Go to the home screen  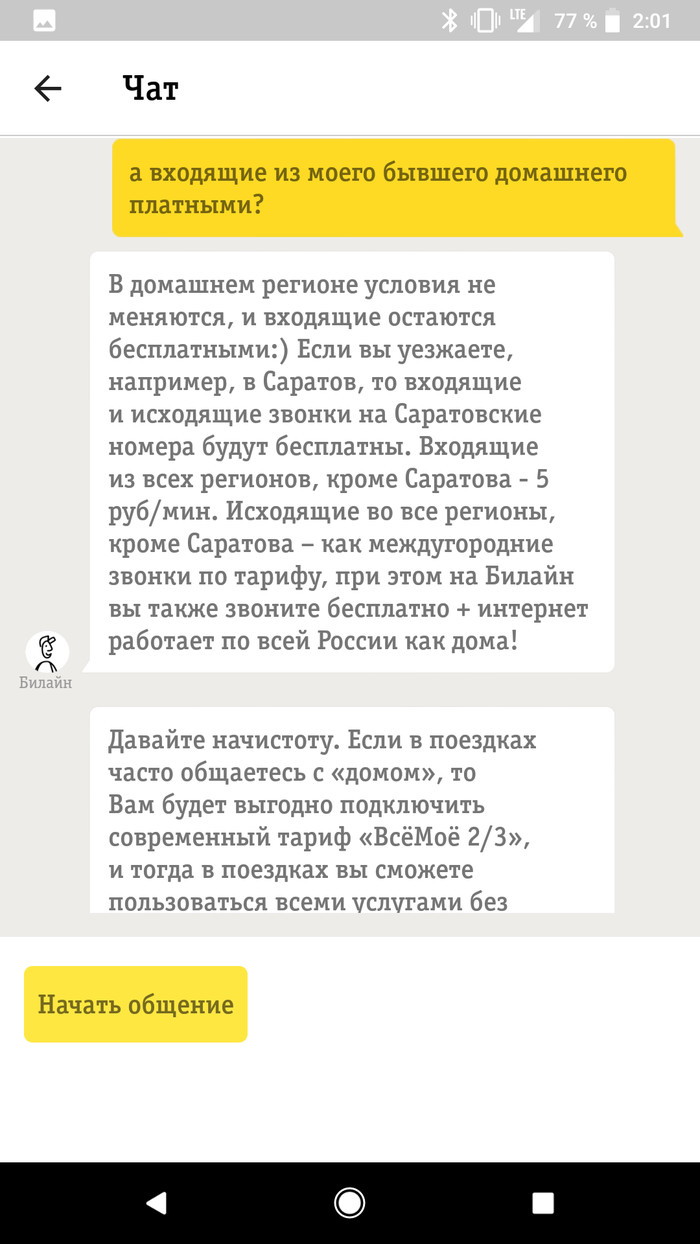349,1202
